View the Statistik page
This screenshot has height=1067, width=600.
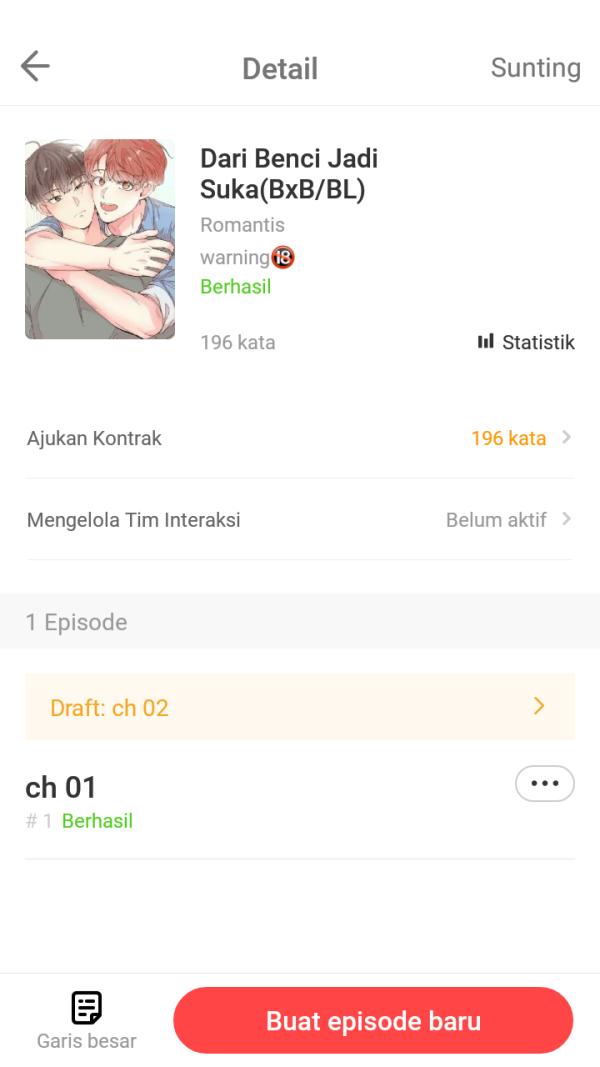pyautogui.click(x=526, y=342)
